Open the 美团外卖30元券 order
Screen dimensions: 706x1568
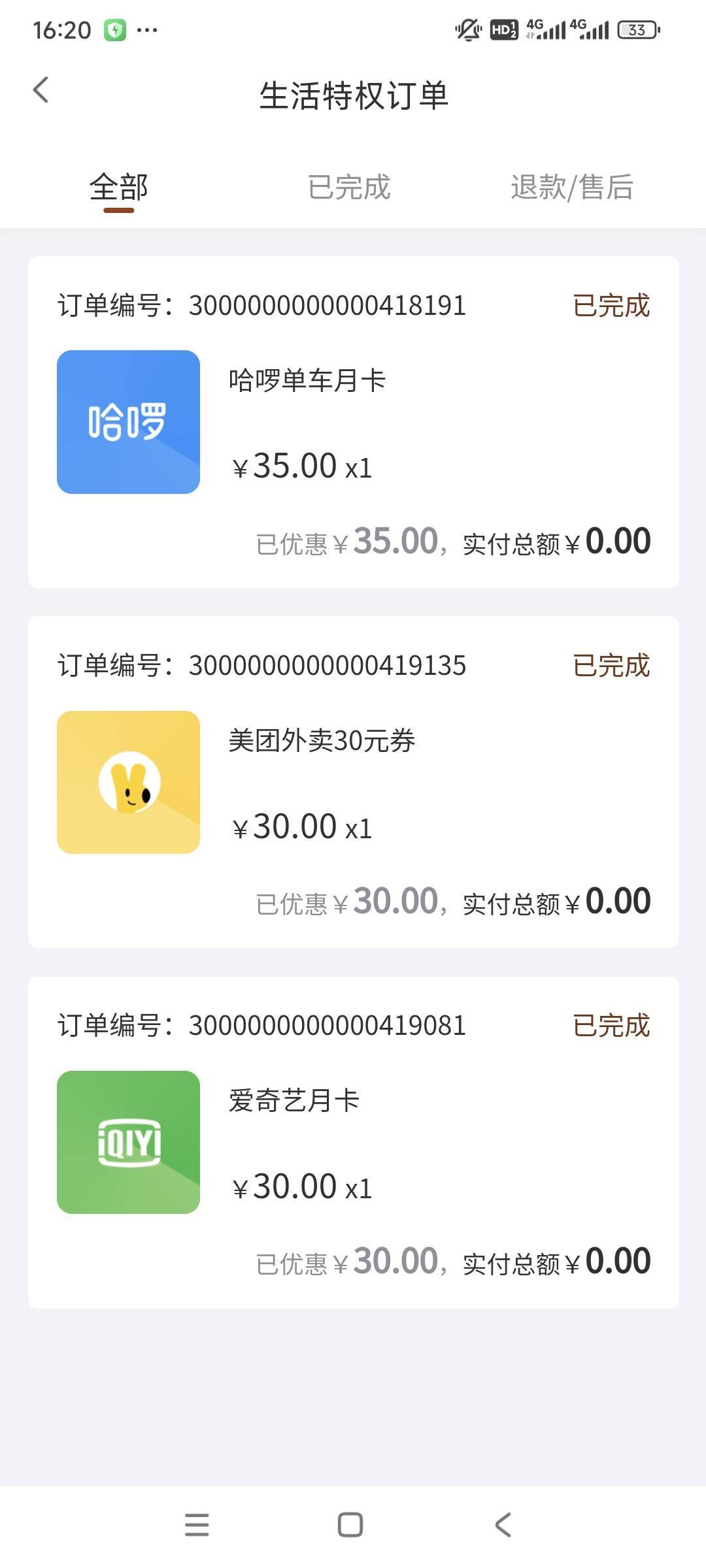point(353,782)
